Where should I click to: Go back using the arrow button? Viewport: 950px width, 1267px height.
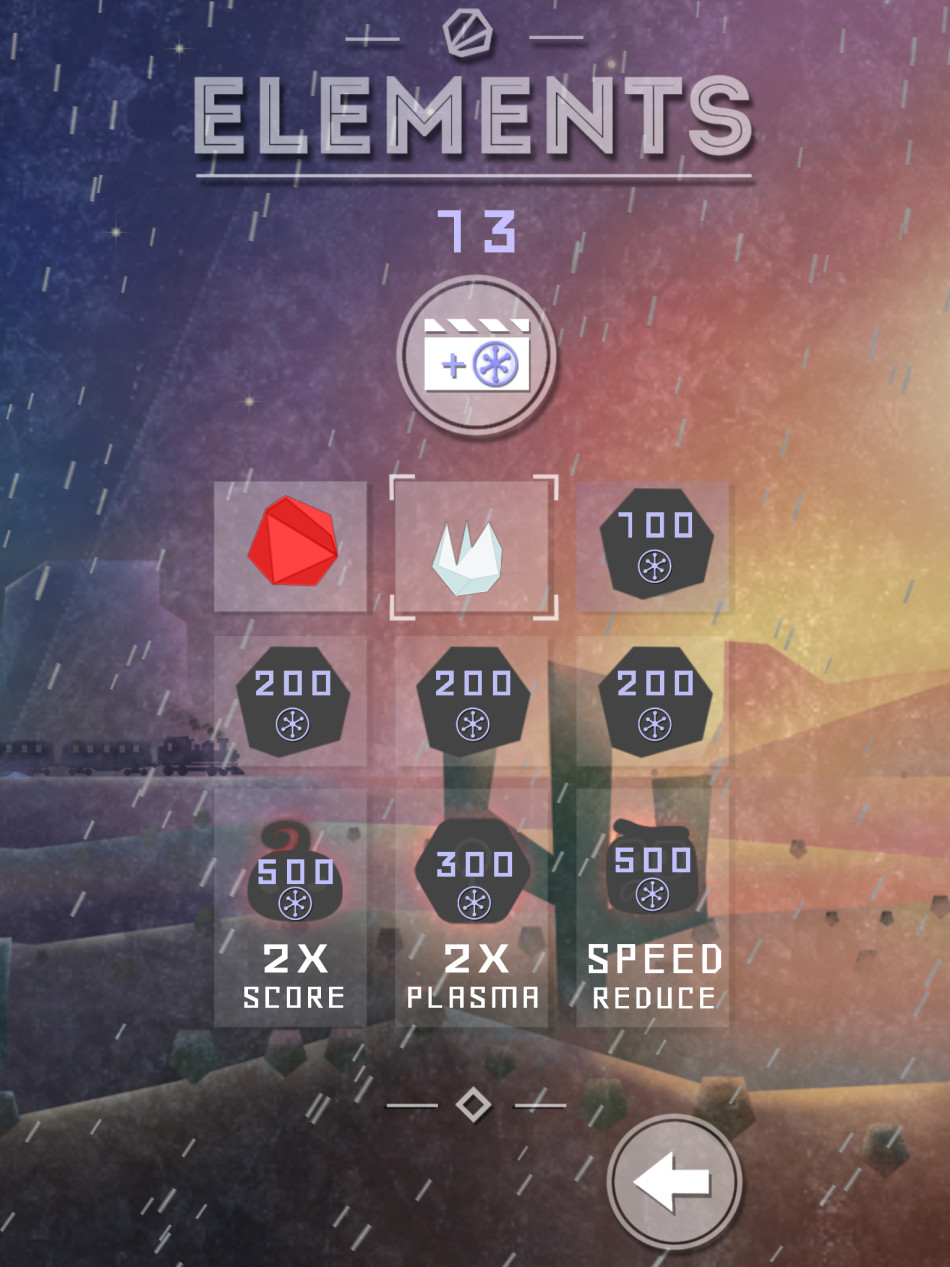point(674,1182)
